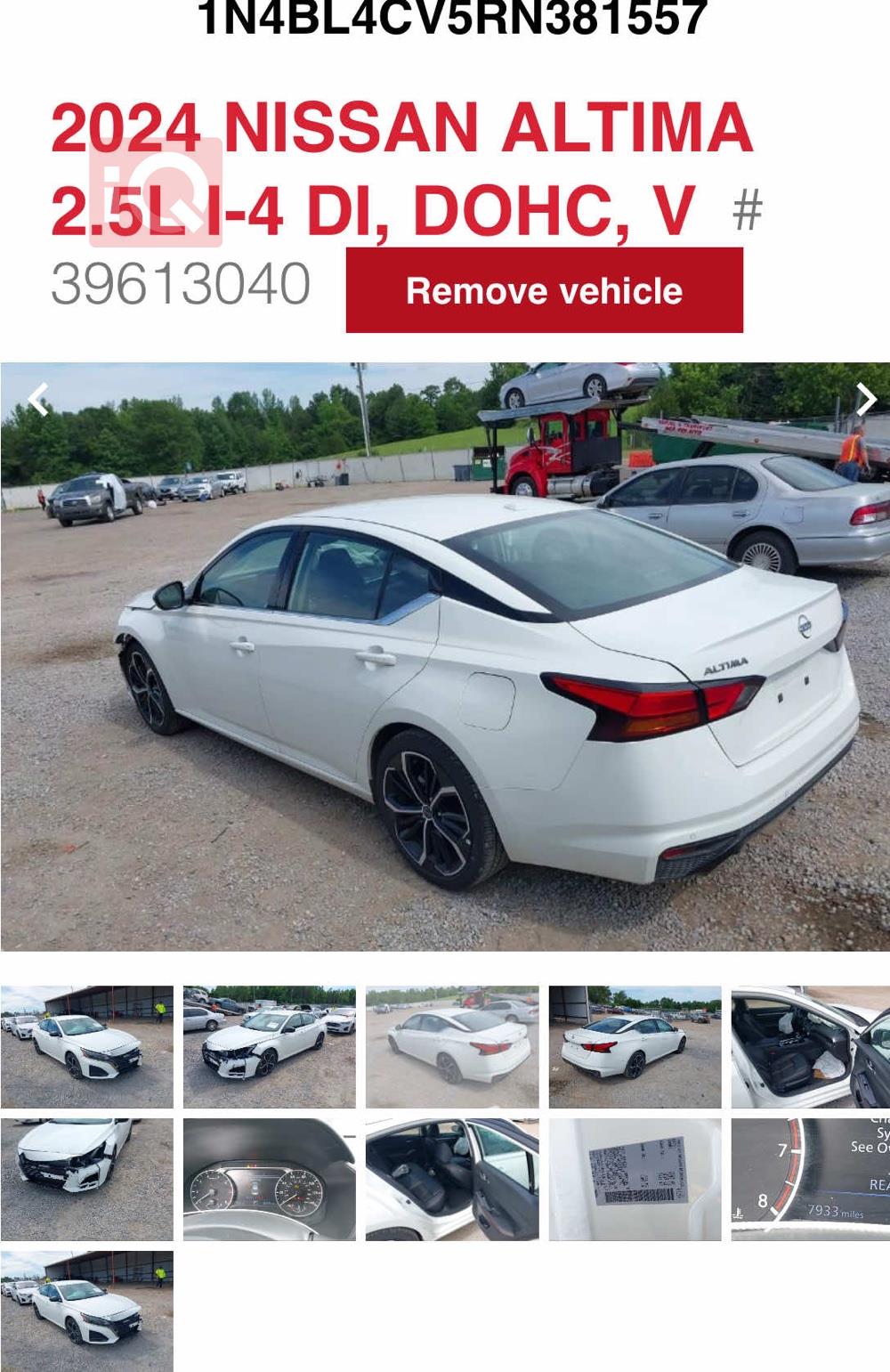
Task: Open the 7933 miles odometer thumbnail
Action: click(810, 1179)
